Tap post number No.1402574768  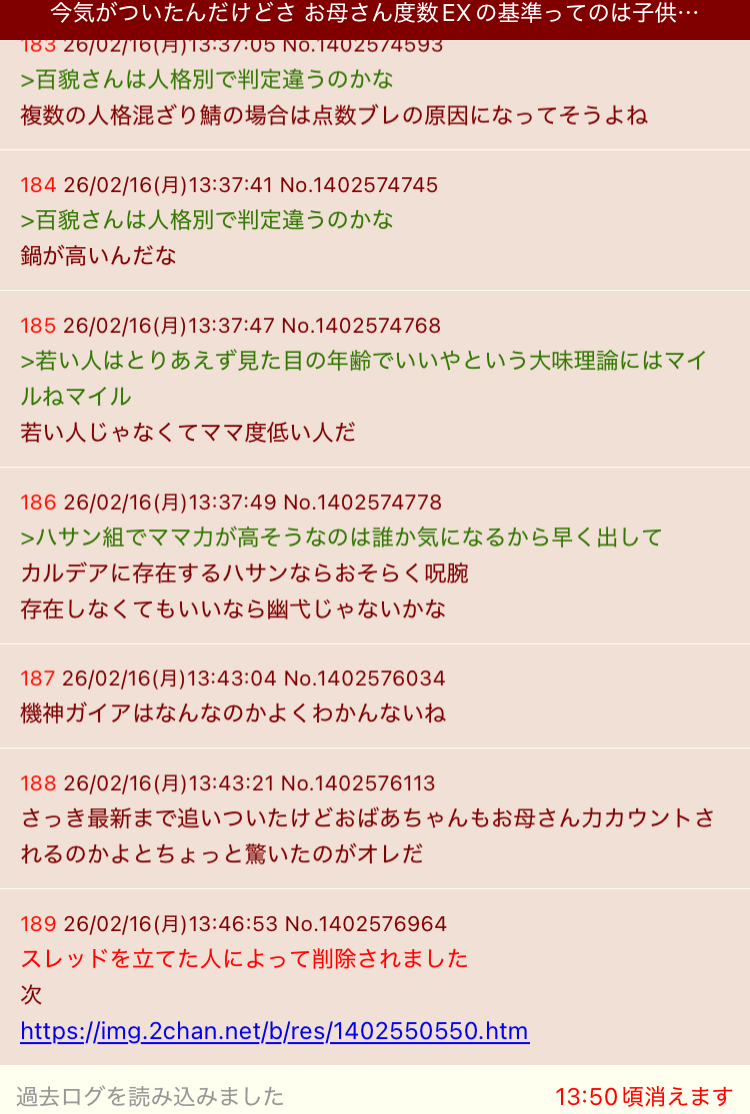pyautogui.click(x=360, y=325)
